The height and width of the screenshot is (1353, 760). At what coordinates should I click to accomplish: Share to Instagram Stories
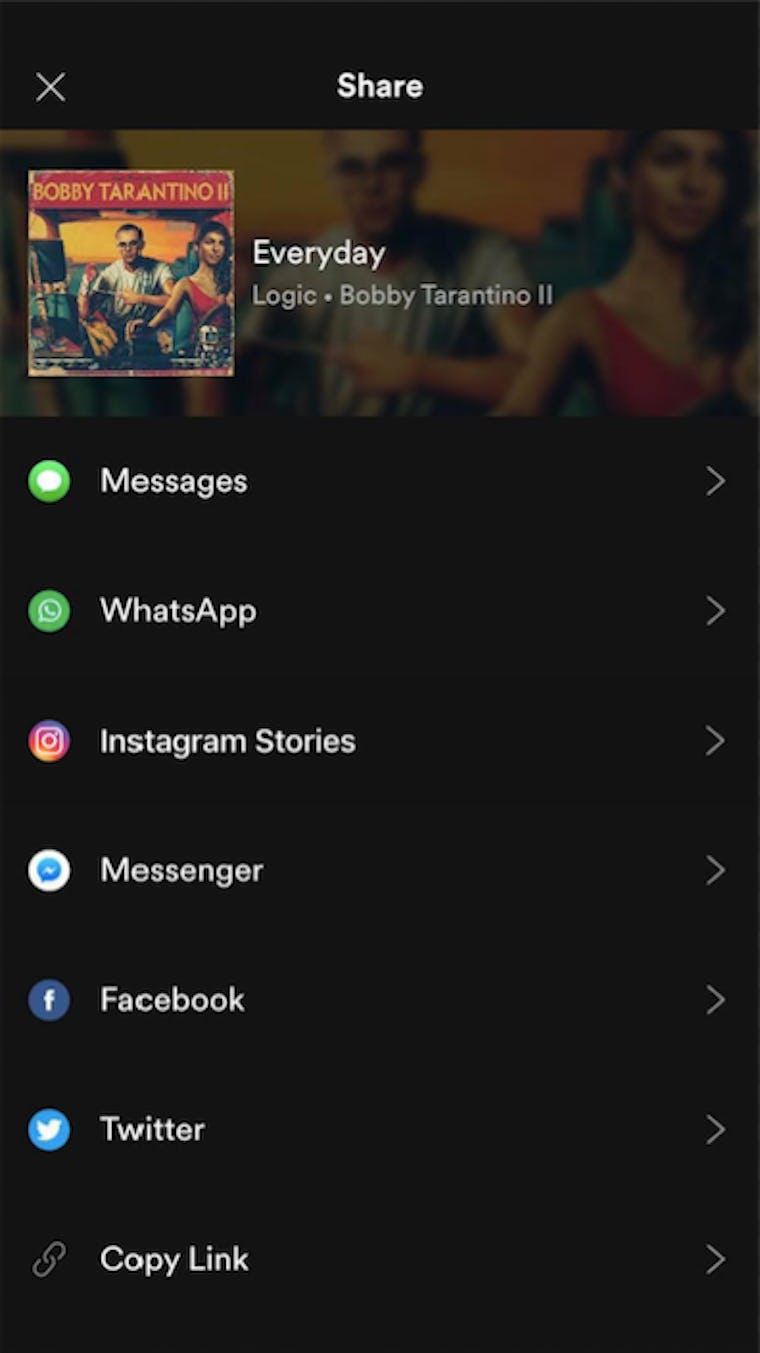pyautogui.click(x=227, y=741)
